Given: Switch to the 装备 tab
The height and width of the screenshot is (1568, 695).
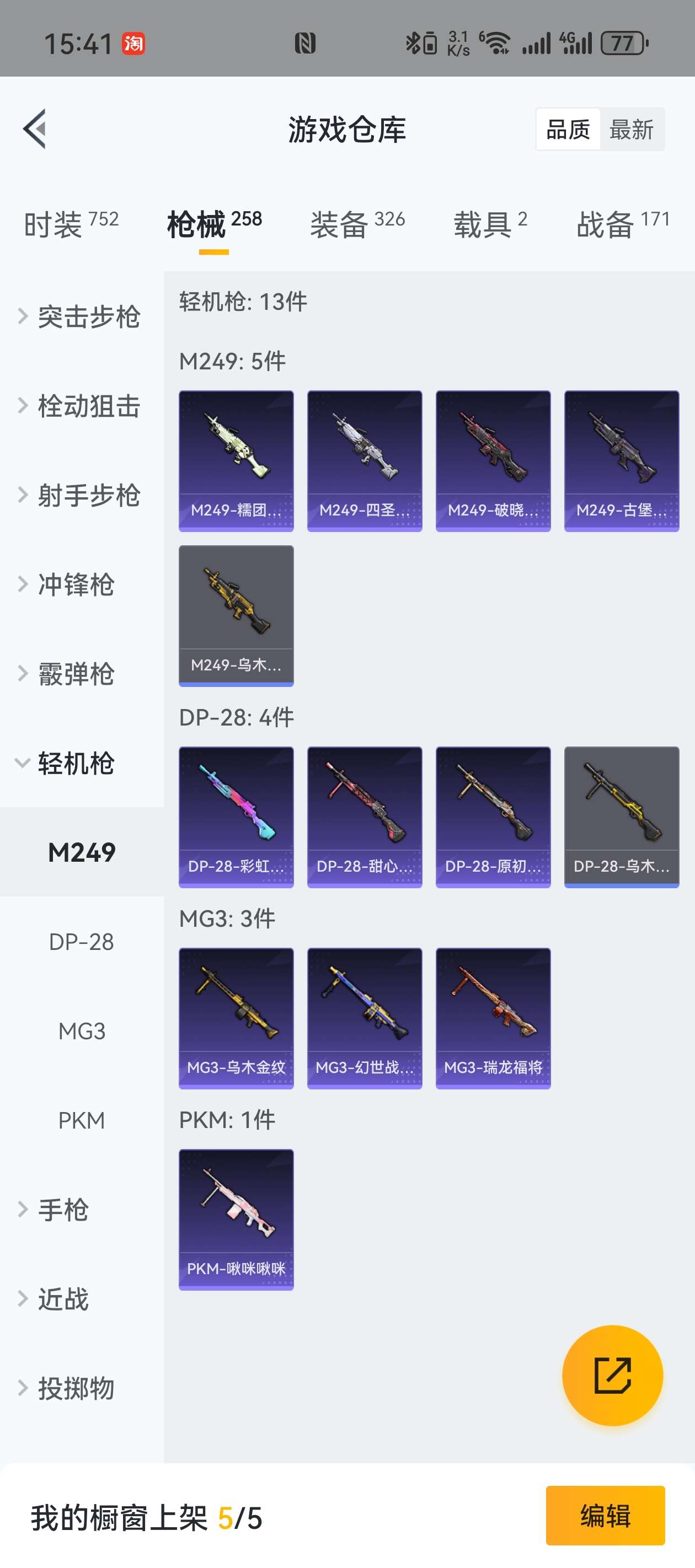Looking at the screenshot, I should [x=357, y=224].
